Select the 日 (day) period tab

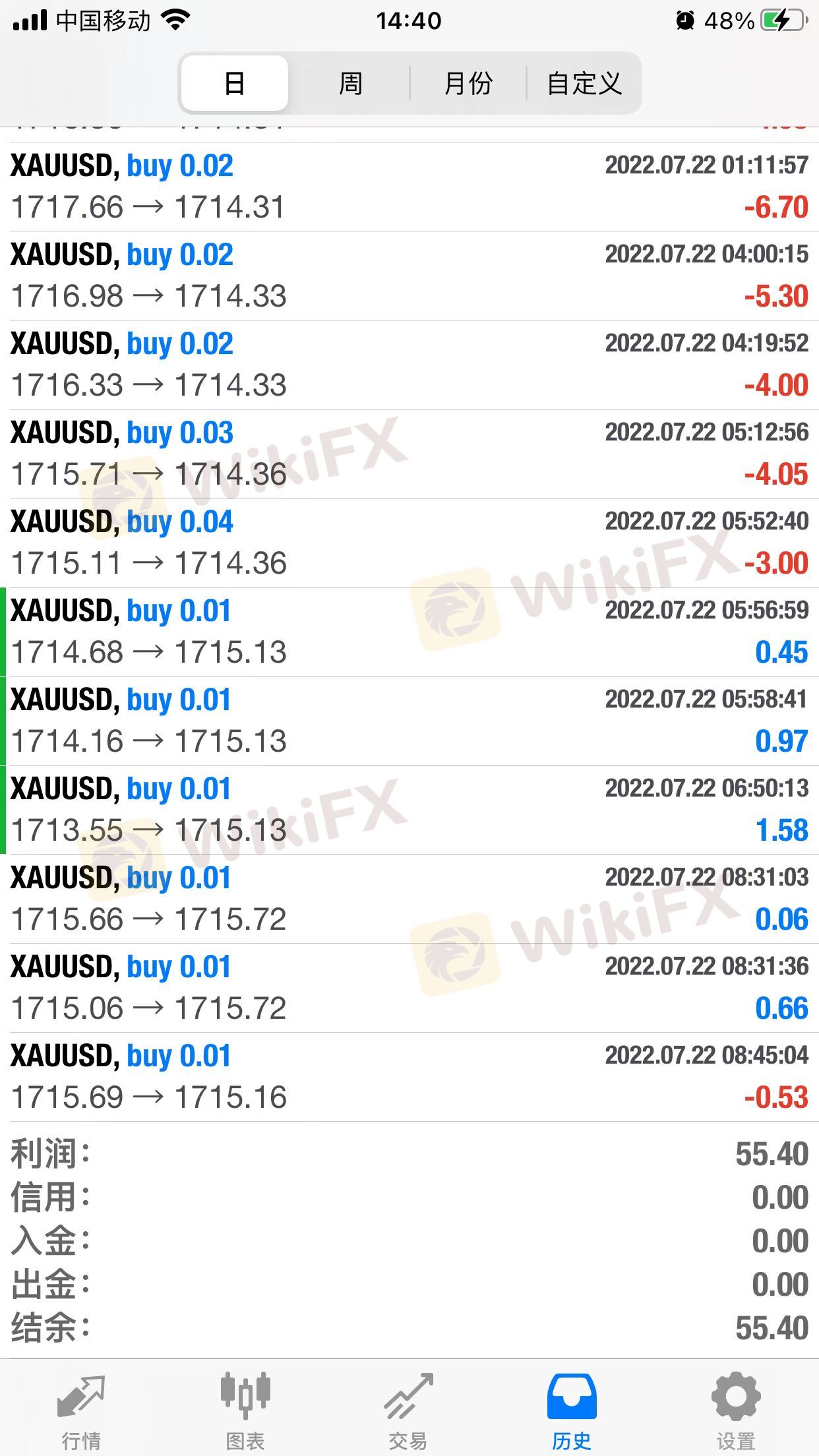(x=235, y=84)
